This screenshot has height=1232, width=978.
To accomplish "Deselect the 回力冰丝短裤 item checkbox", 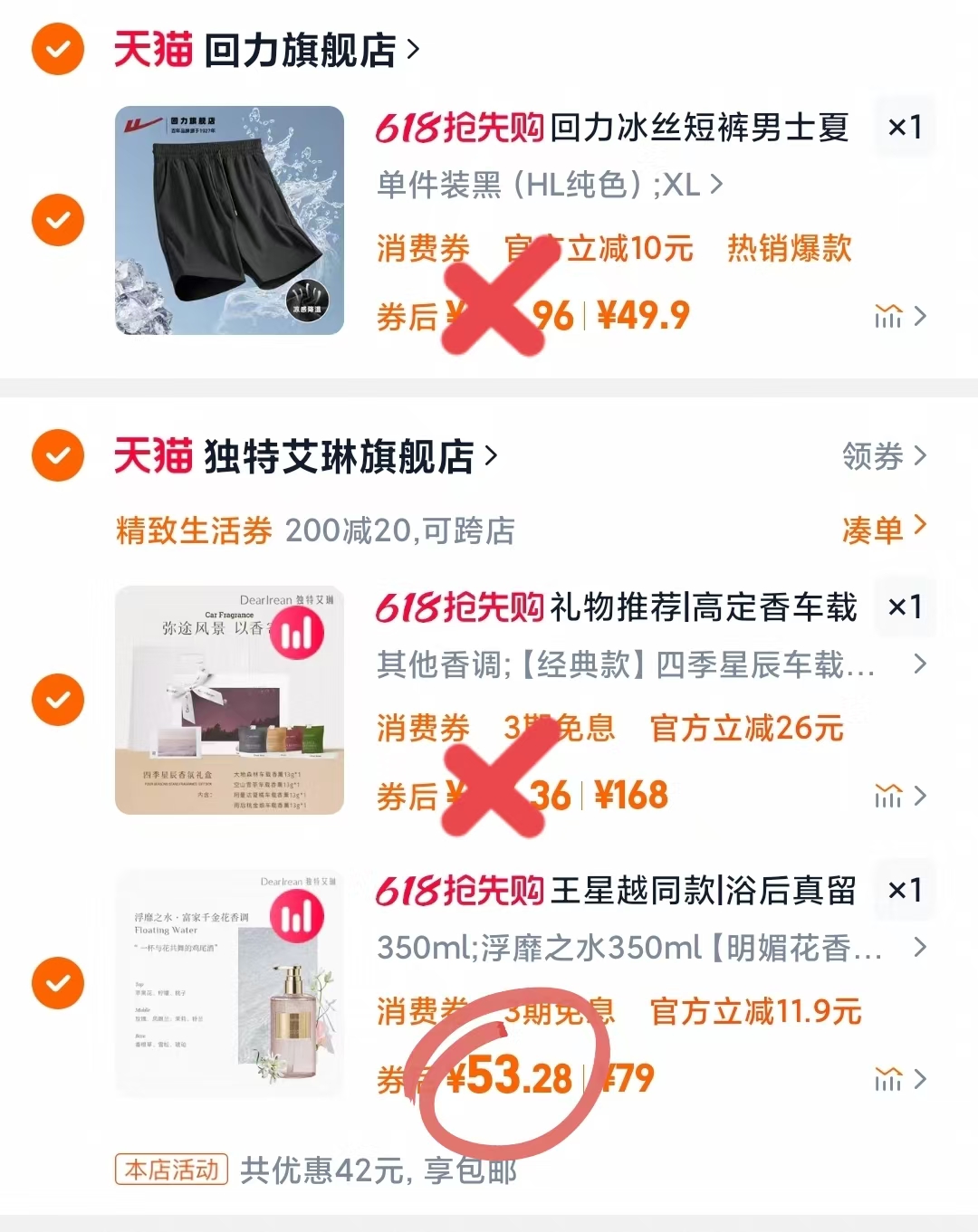I will [x=58, y=220].
